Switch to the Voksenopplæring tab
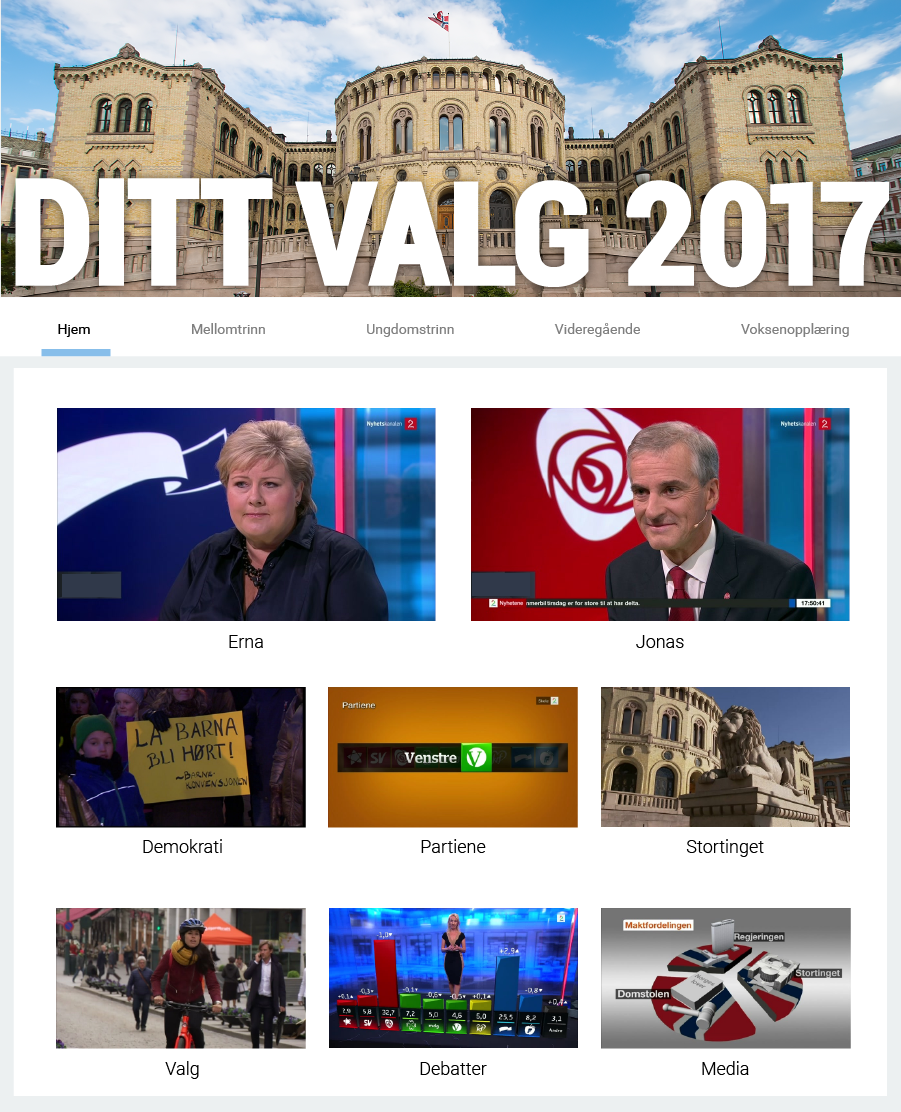The width and height of the screenshot is (901, 1112). pos(795,329)
